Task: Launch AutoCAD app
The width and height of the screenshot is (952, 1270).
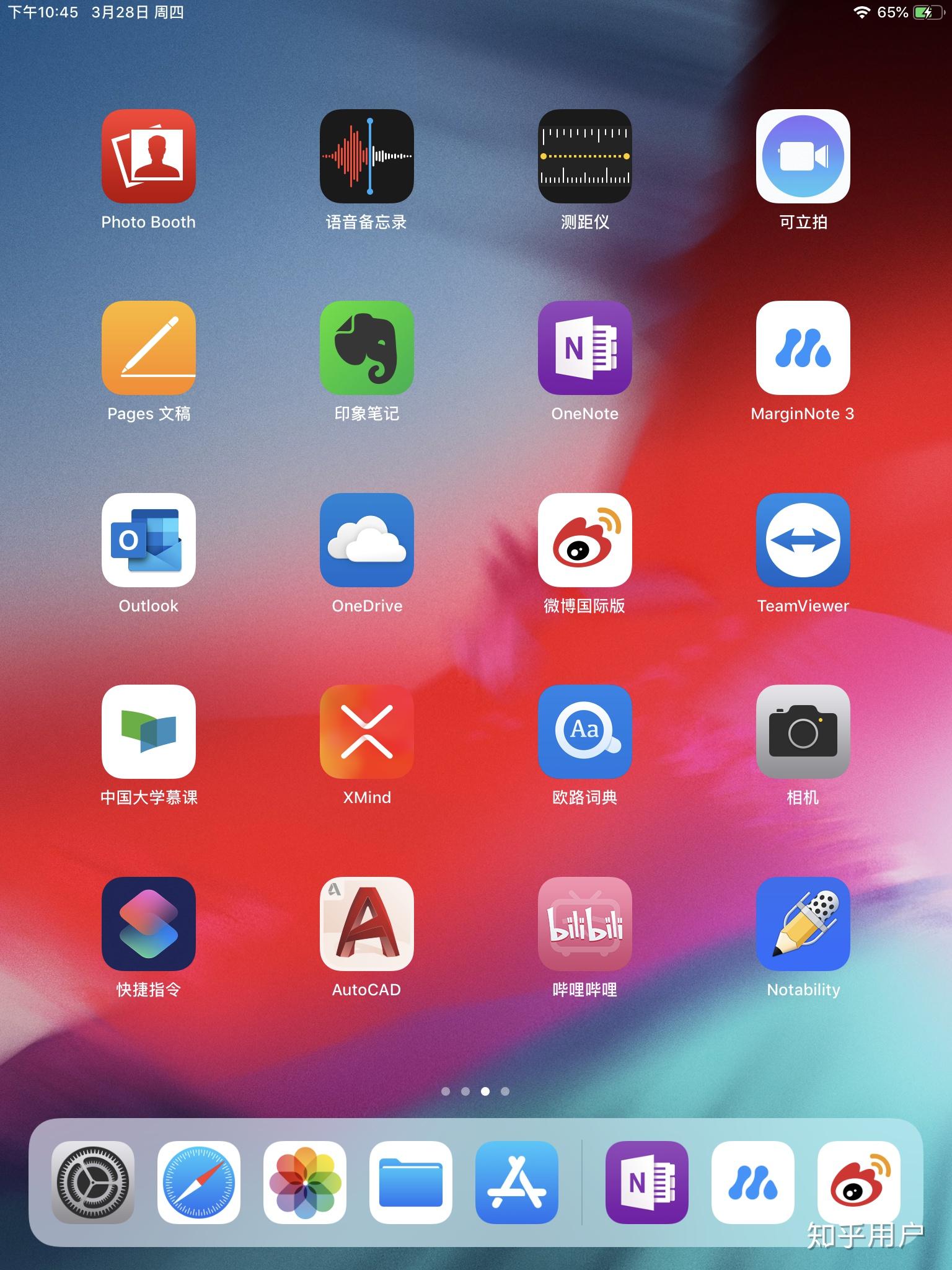Action: [367, 924]
